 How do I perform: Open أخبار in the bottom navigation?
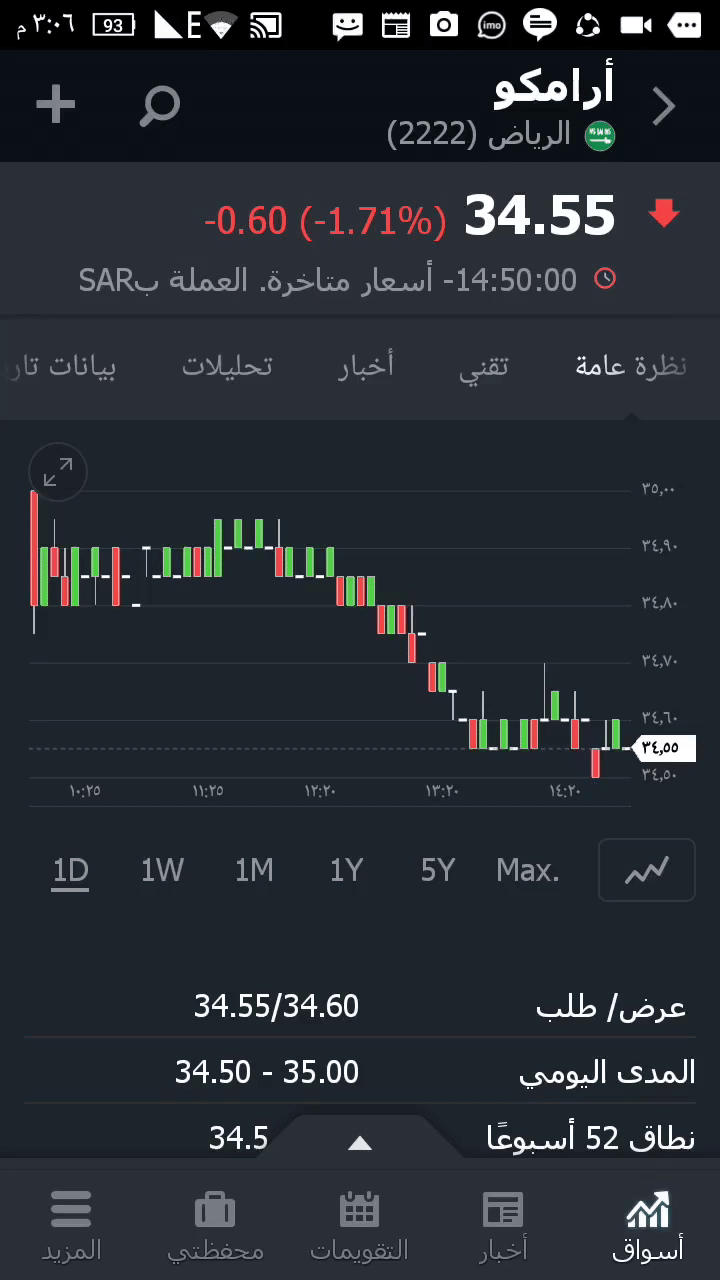503,1224
